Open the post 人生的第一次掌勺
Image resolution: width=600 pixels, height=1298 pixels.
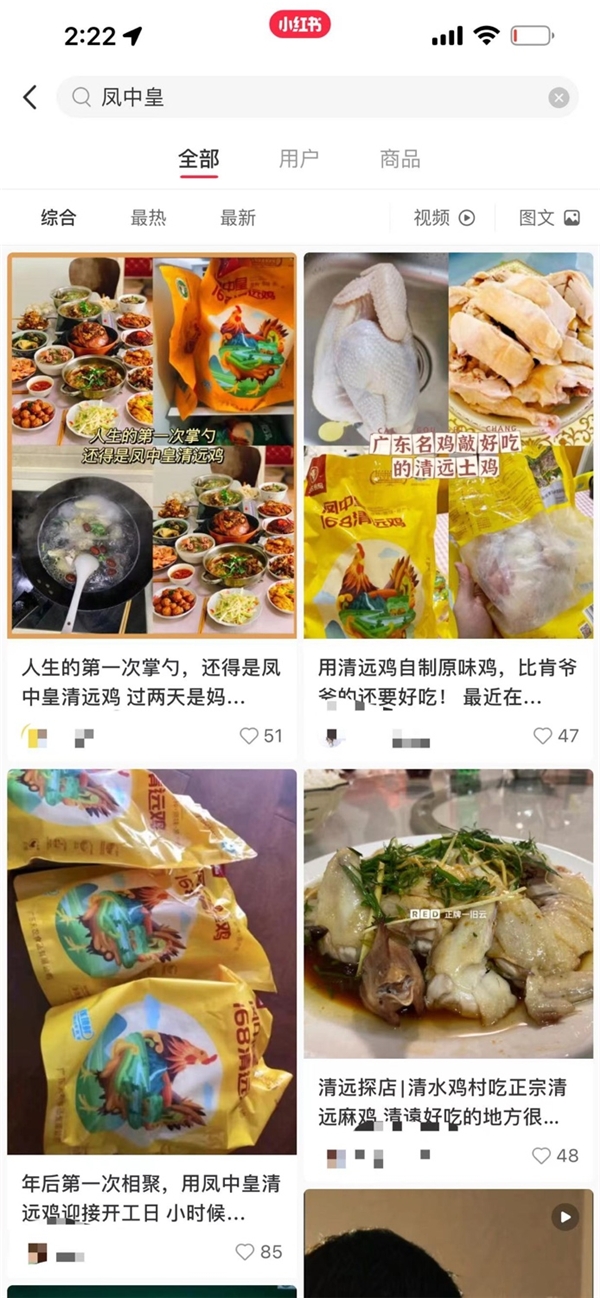[152, 445]
